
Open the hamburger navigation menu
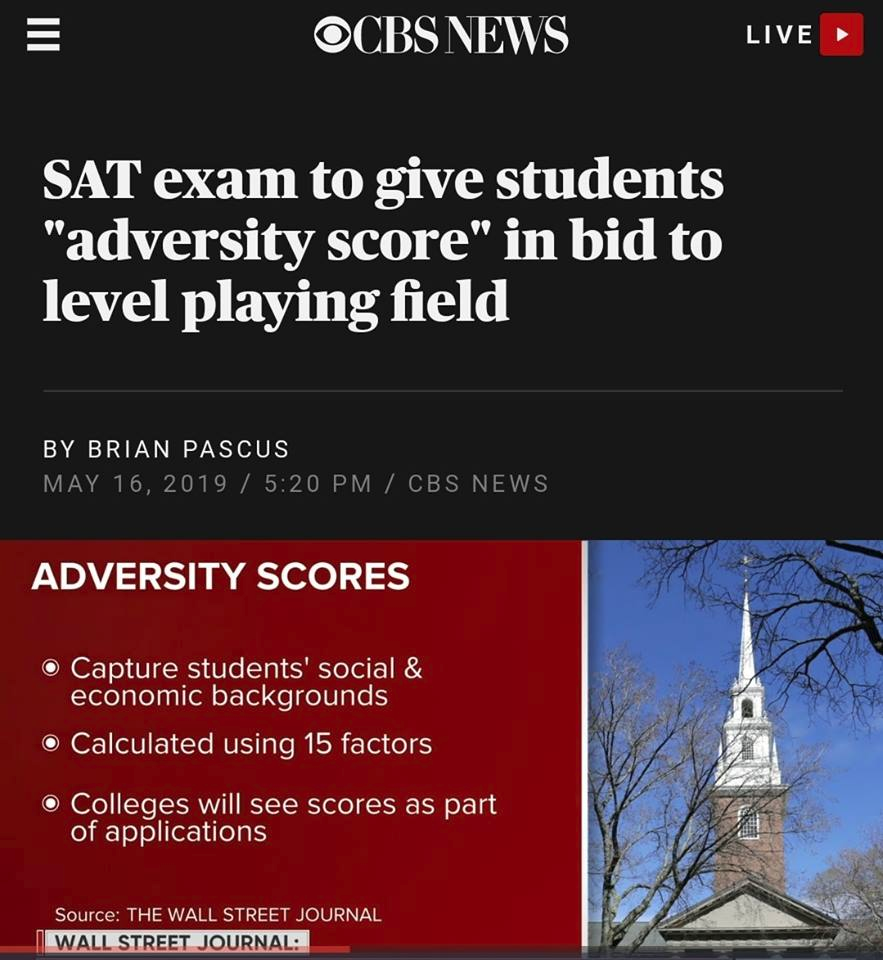point(43,34)
